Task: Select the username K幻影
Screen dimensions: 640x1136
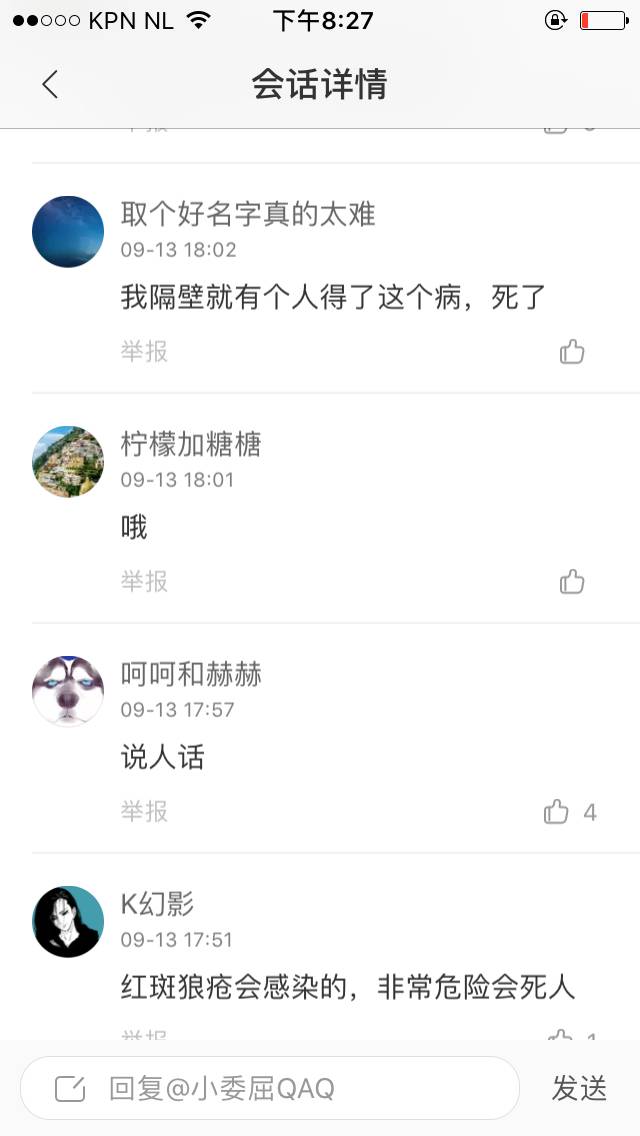Action: click(157, 905)
